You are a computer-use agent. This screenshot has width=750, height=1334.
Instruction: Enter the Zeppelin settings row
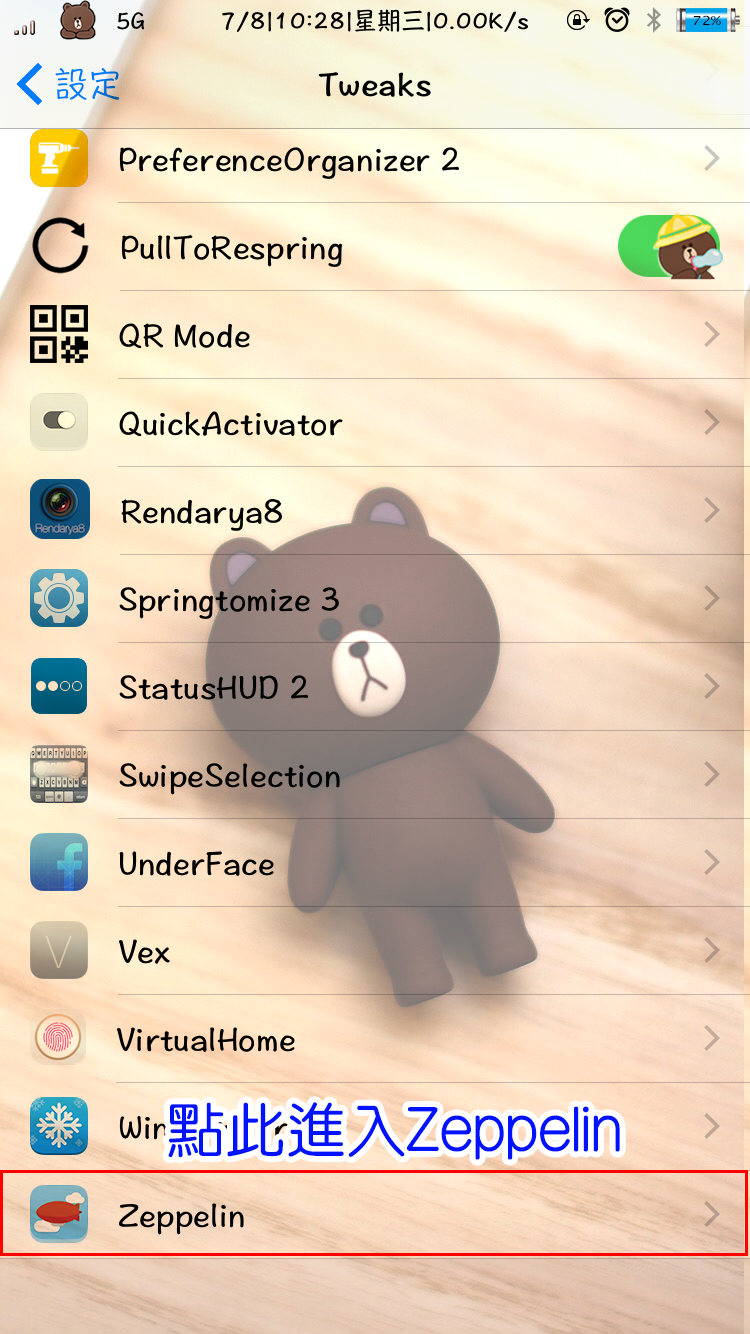pos(375,1216)
